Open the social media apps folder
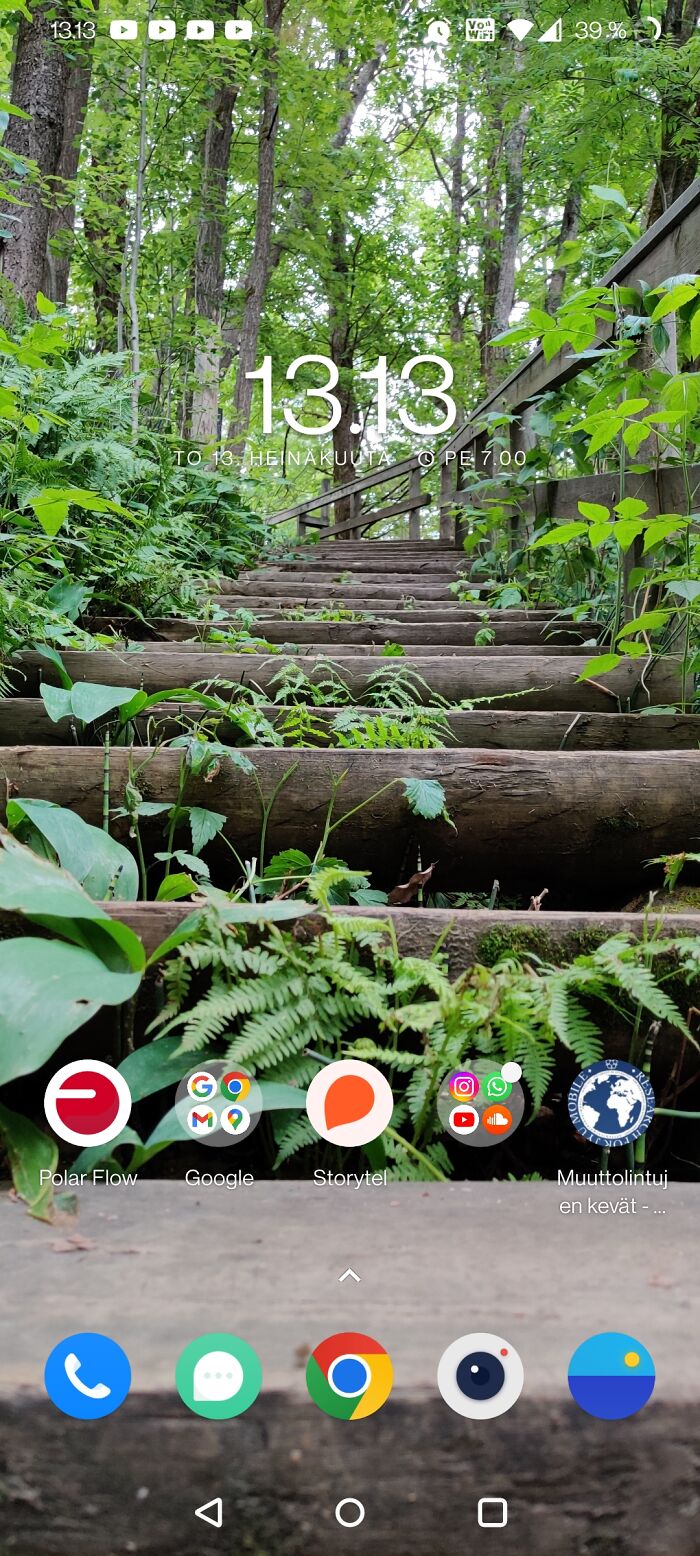Screen dimensions: 700x1556 point(480,1103)
